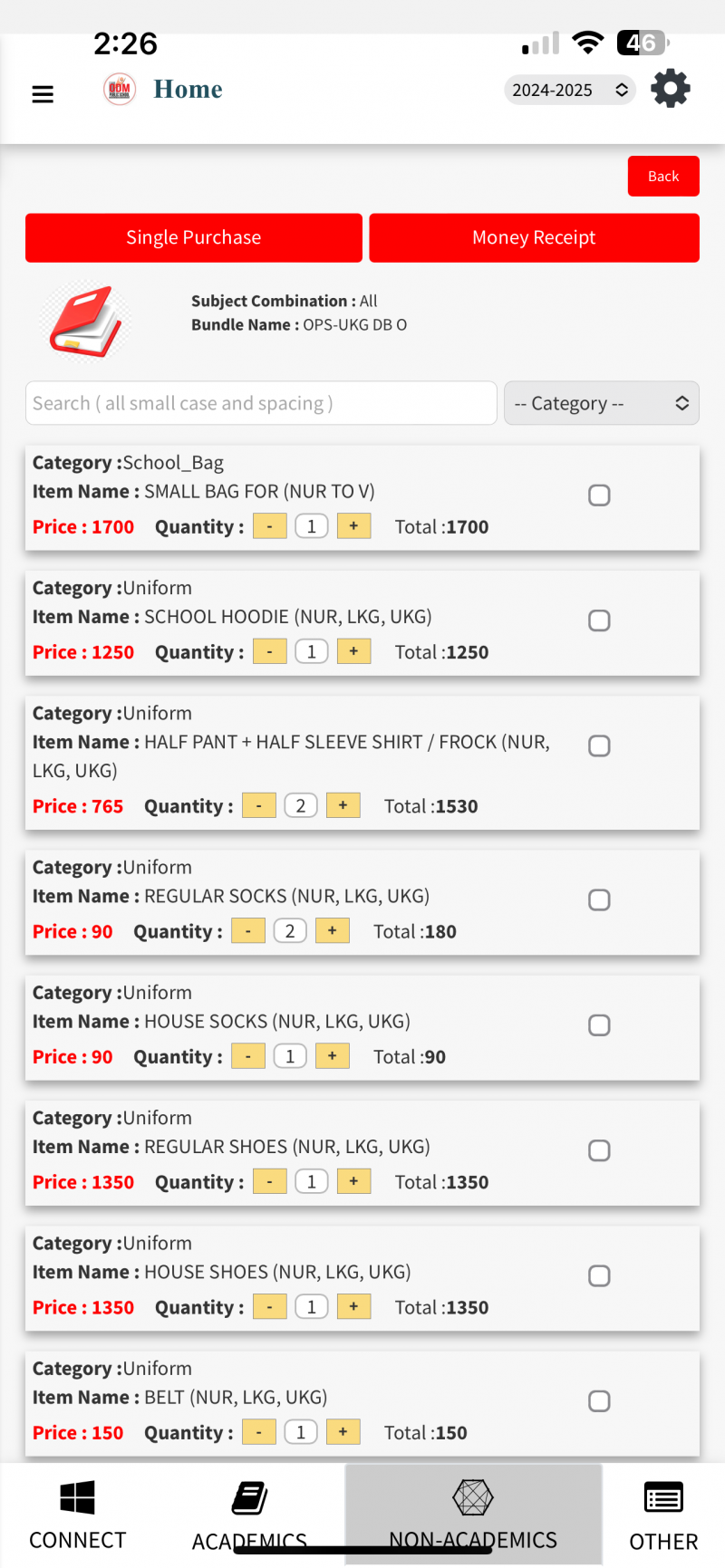Switch to the ACADEMICS tab
The image size is (725, 1568).
click(249, 1514)
